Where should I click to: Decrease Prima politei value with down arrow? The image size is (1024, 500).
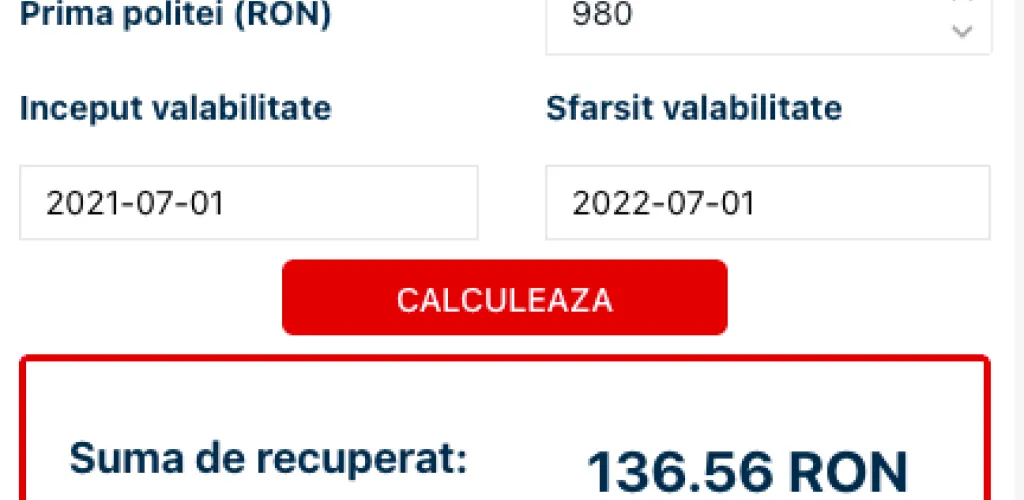tap(962, 32)
